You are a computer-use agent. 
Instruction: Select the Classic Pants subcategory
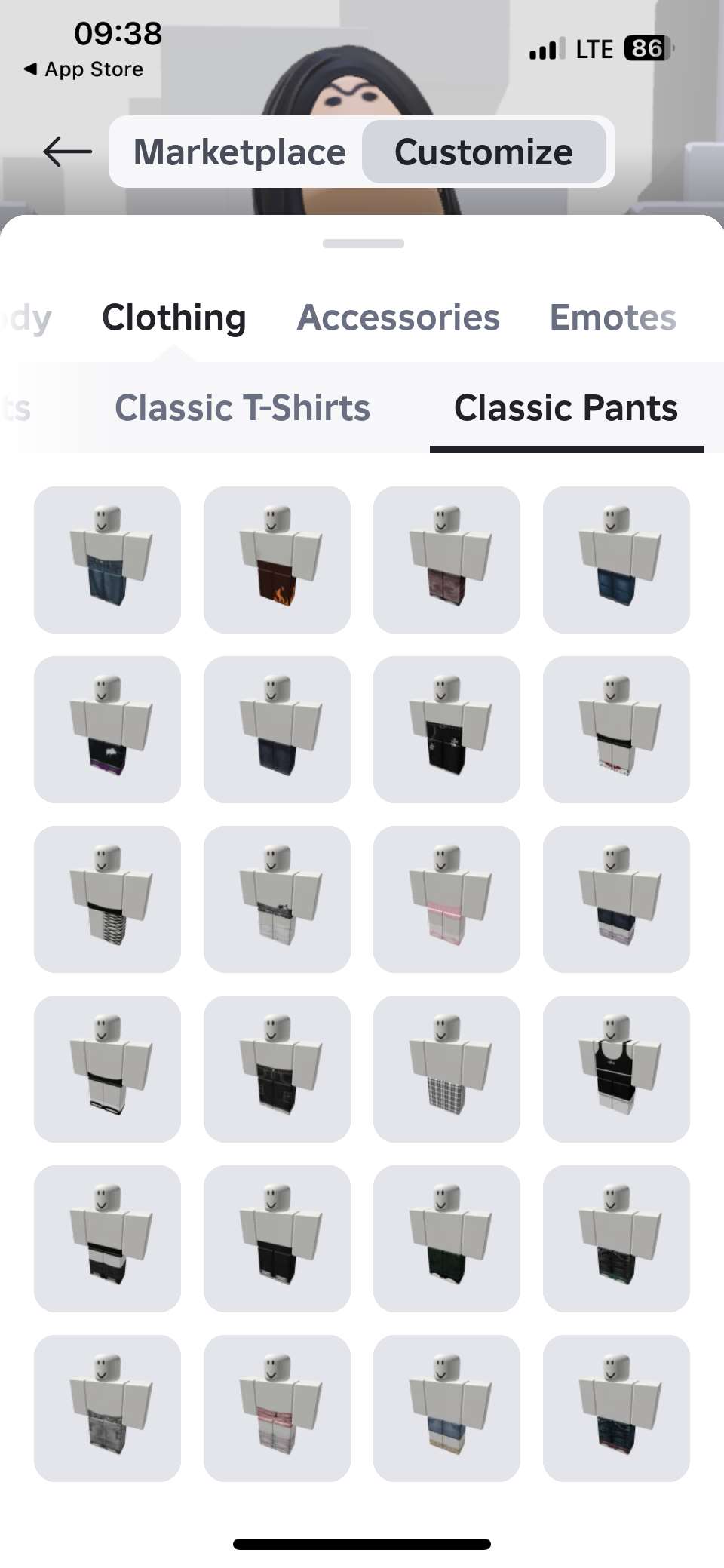tap(566, 408)
